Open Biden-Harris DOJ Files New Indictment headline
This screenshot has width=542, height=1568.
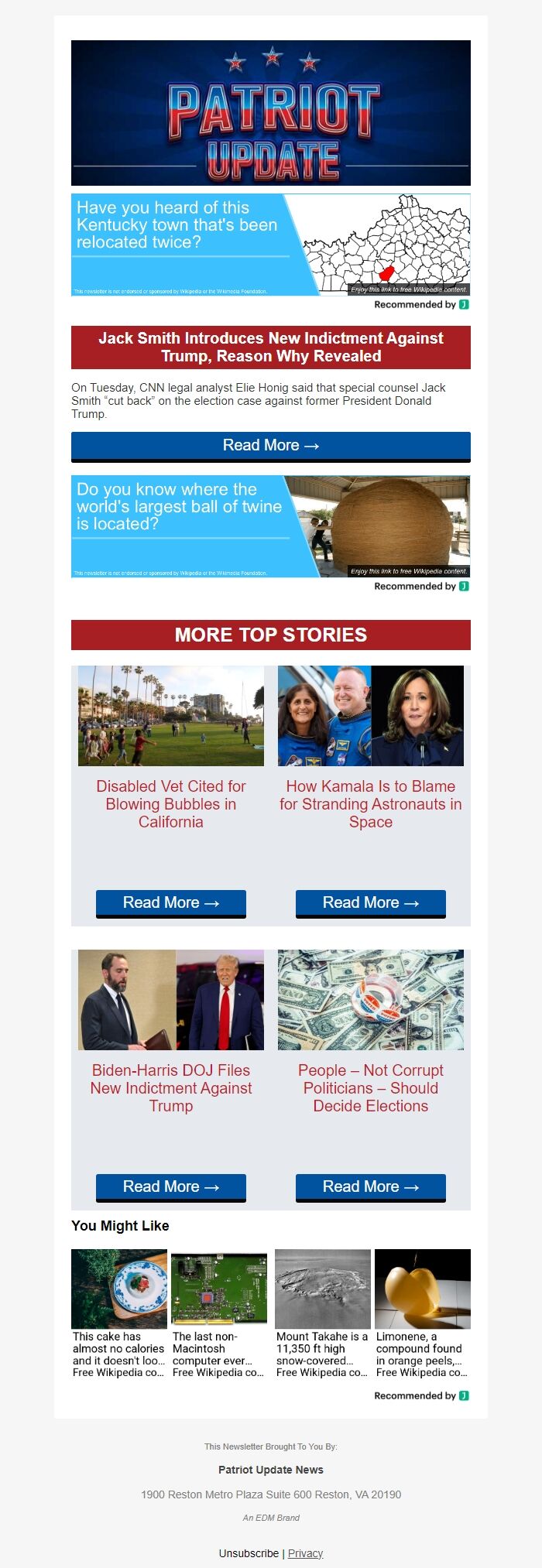point(170,1088)
